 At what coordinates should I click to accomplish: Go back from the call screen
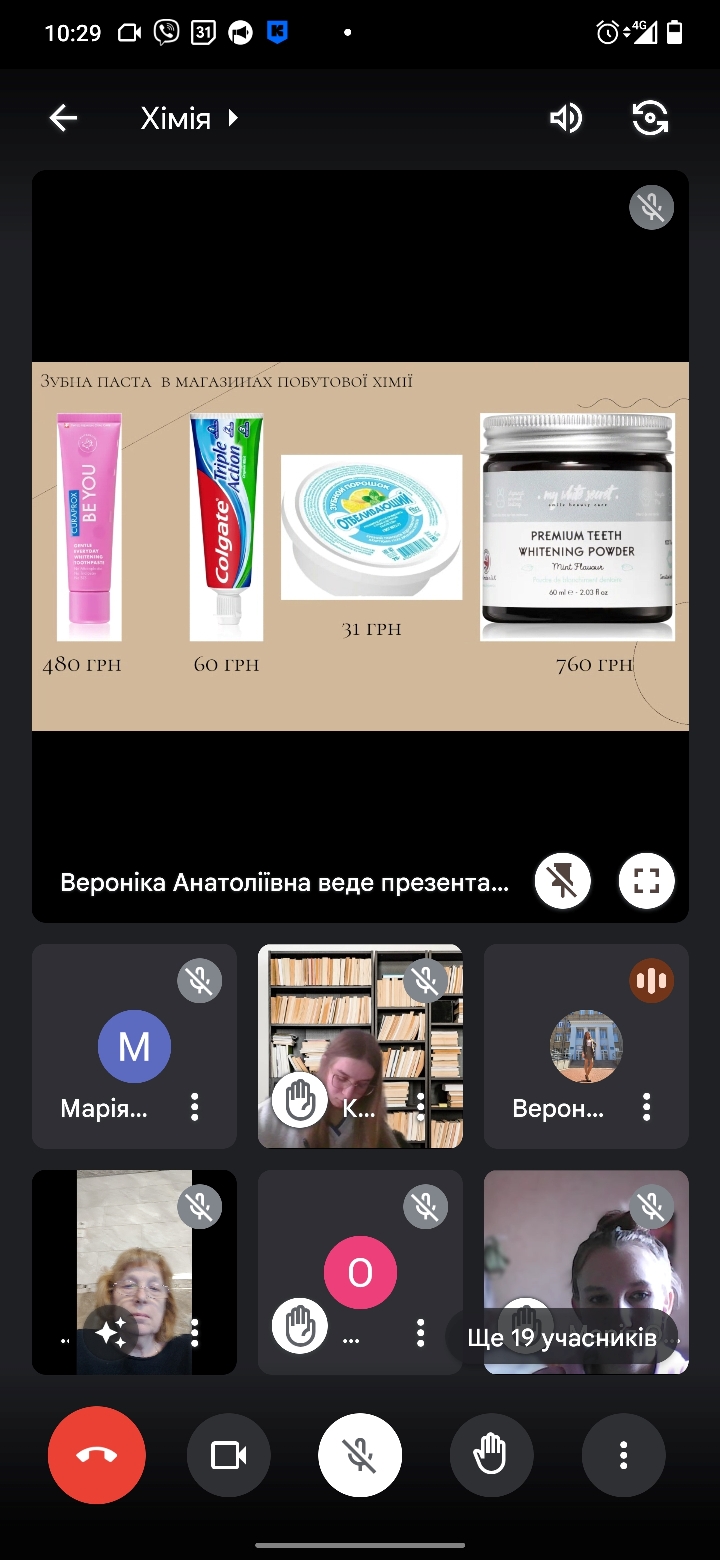pos(63,118)
